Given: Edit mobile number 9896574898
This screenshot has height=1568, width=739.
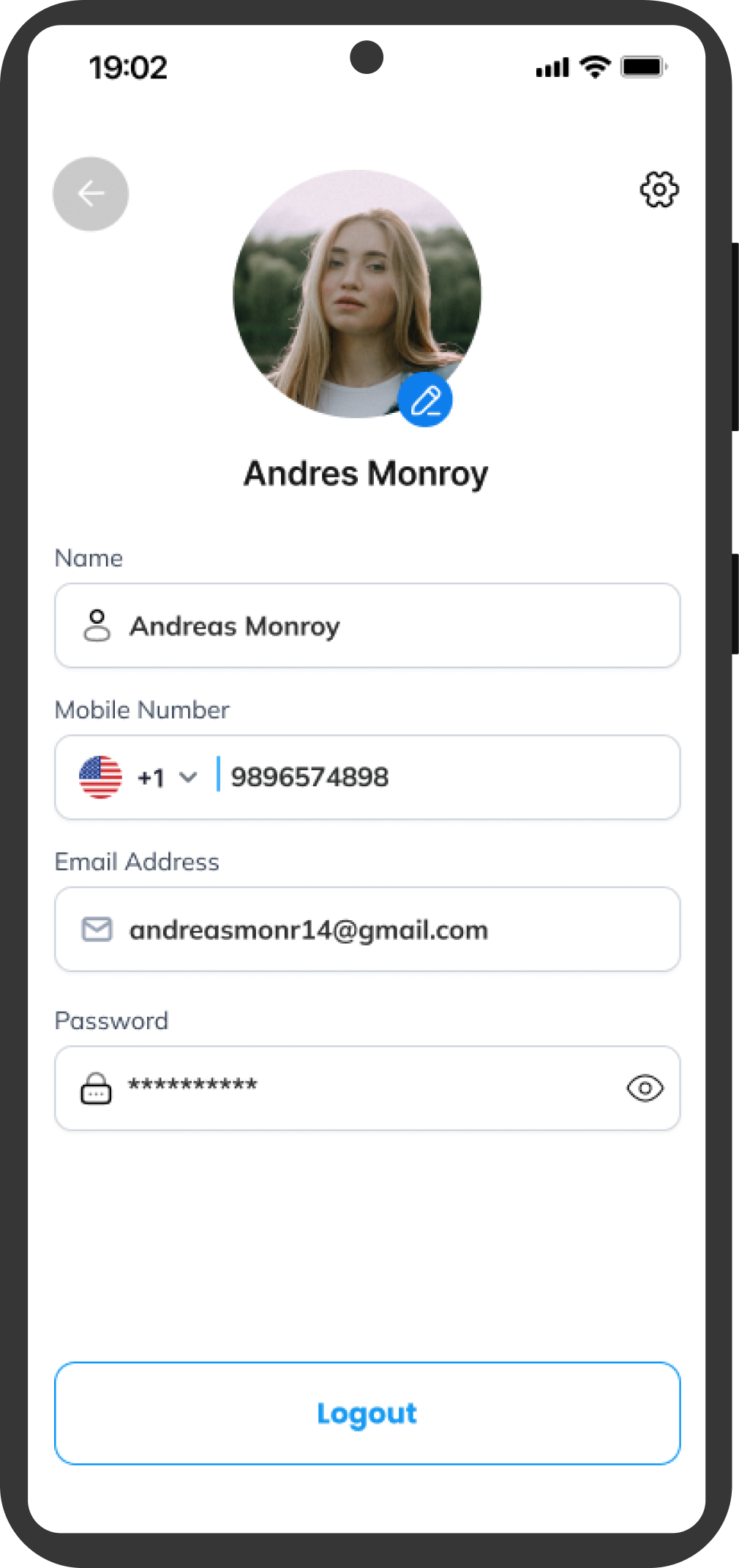Looking at the screenshot, I should [439, 777].
